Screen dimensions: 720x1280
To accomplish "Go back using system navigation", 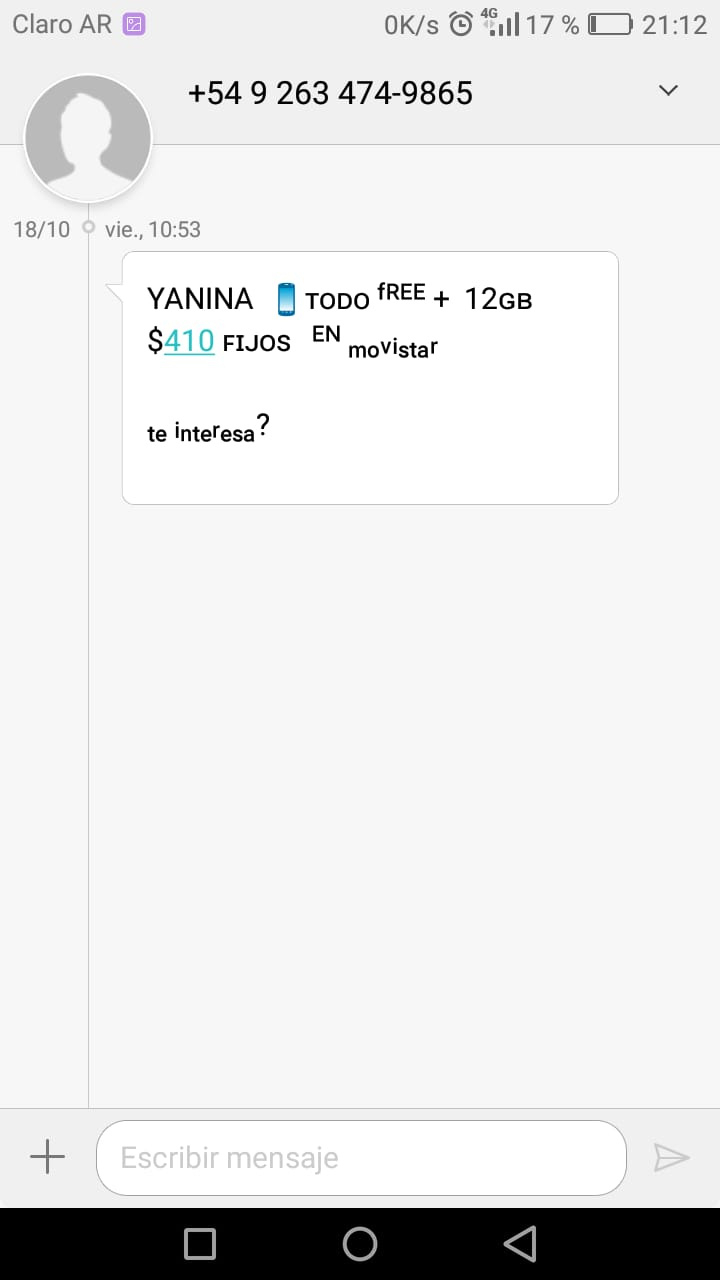I will click(520, 1244).
